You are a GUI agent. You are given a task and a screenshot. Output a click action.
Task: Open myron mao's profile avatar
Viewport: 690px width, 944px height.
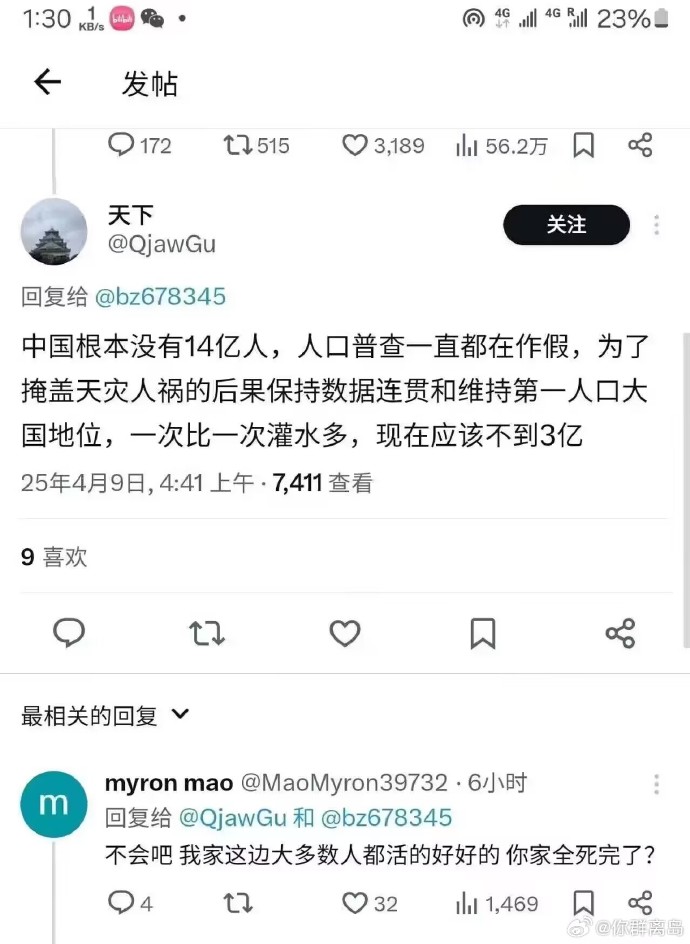pos(54,804)
